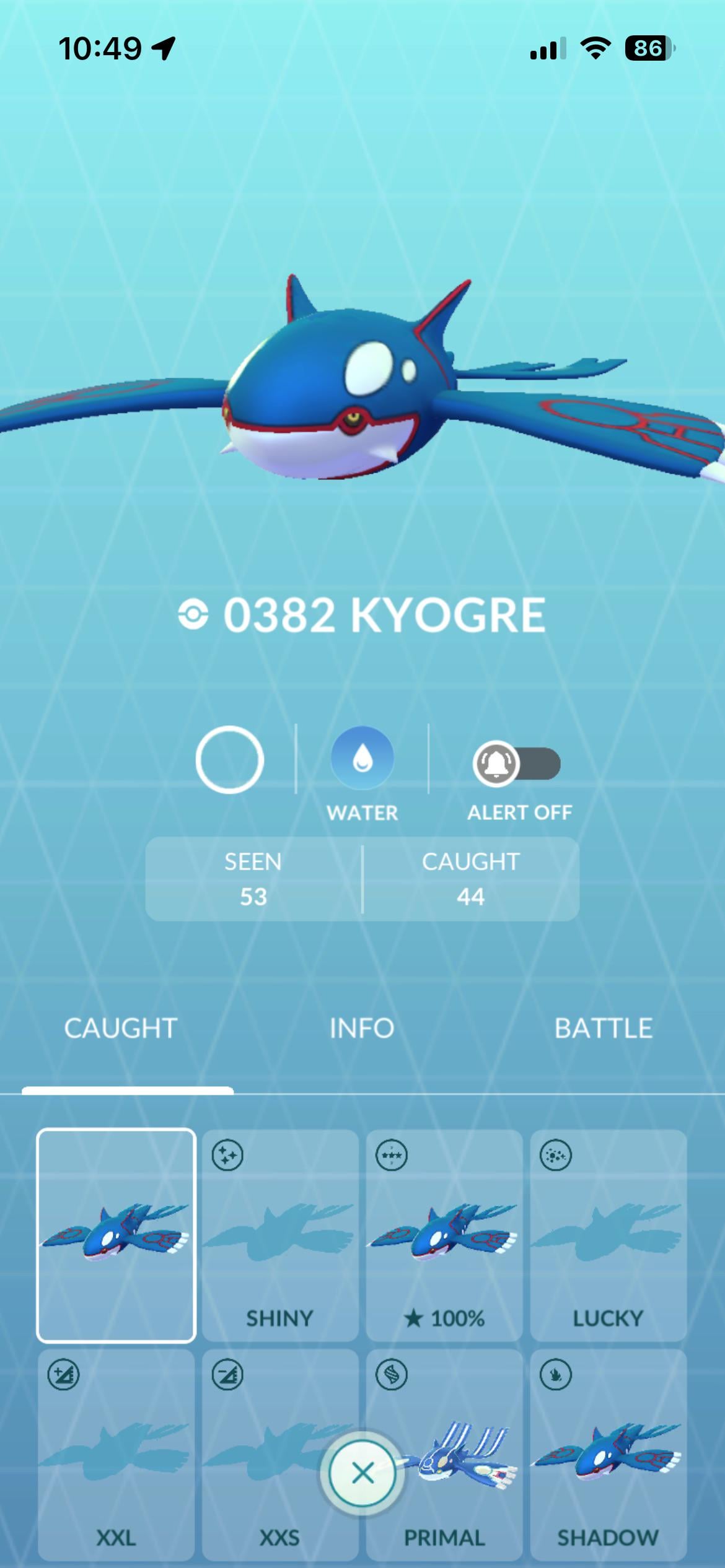Switch to the Info tab
725x1568 pixels.
coord(362,1029)
